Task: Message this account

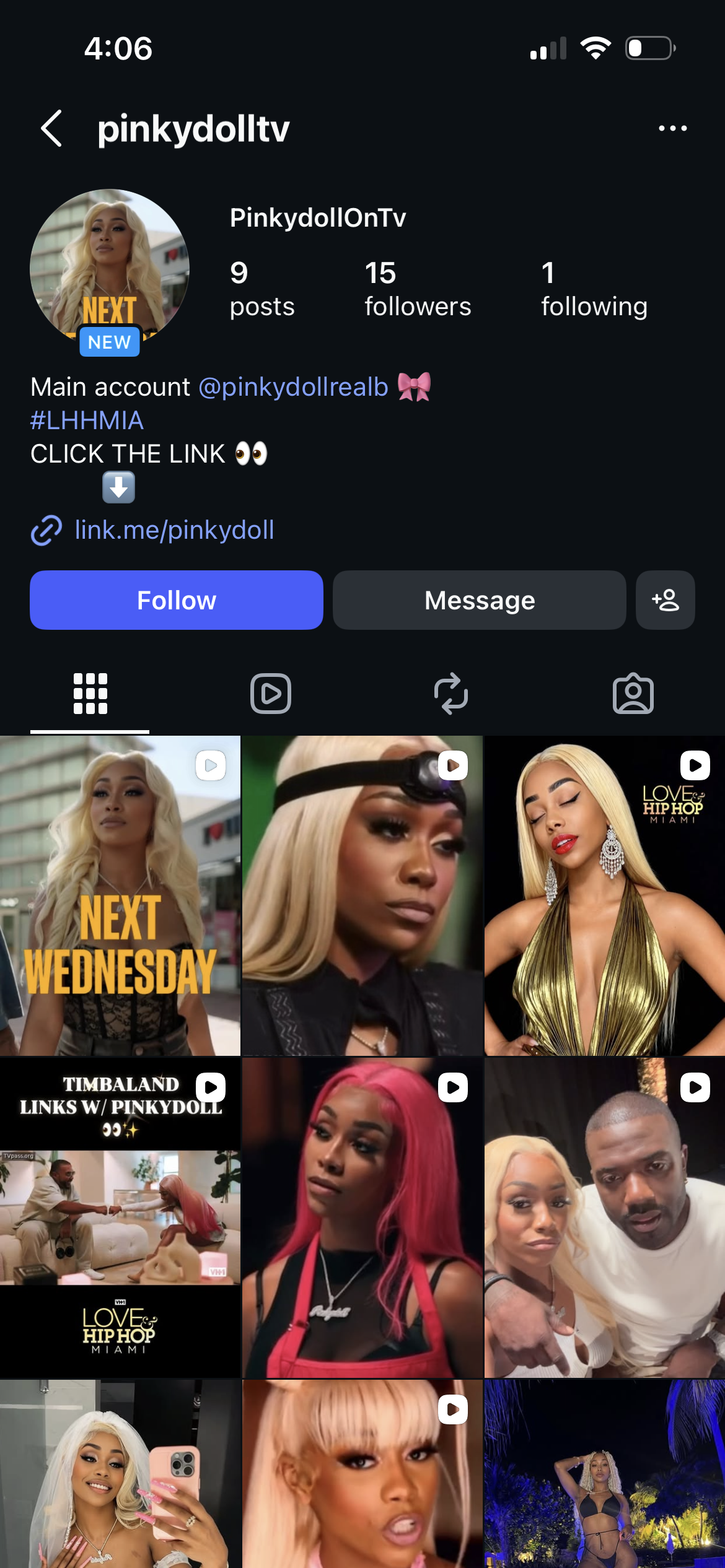Action: (479, 600)
